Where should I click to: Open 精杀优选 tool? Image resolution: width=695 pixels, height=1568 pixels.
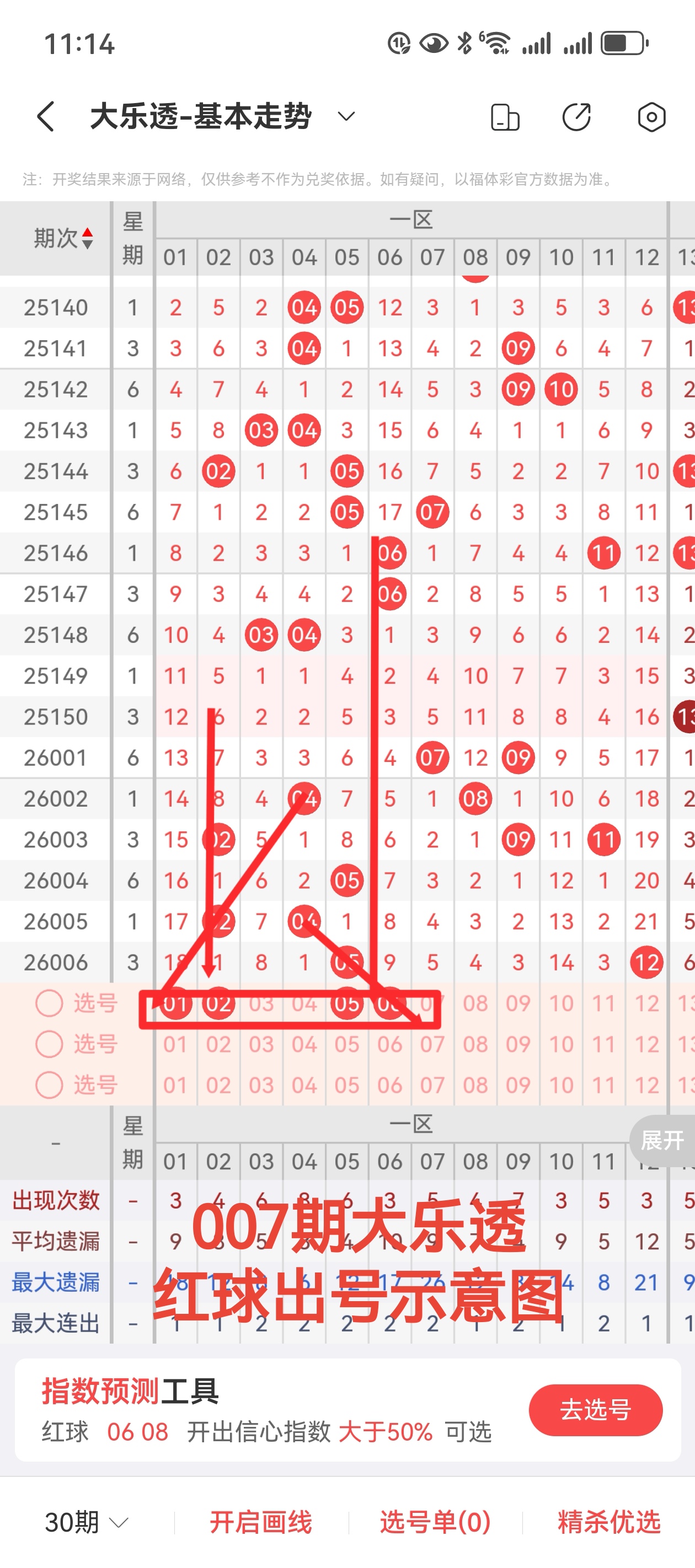(x=609, y=1522)
